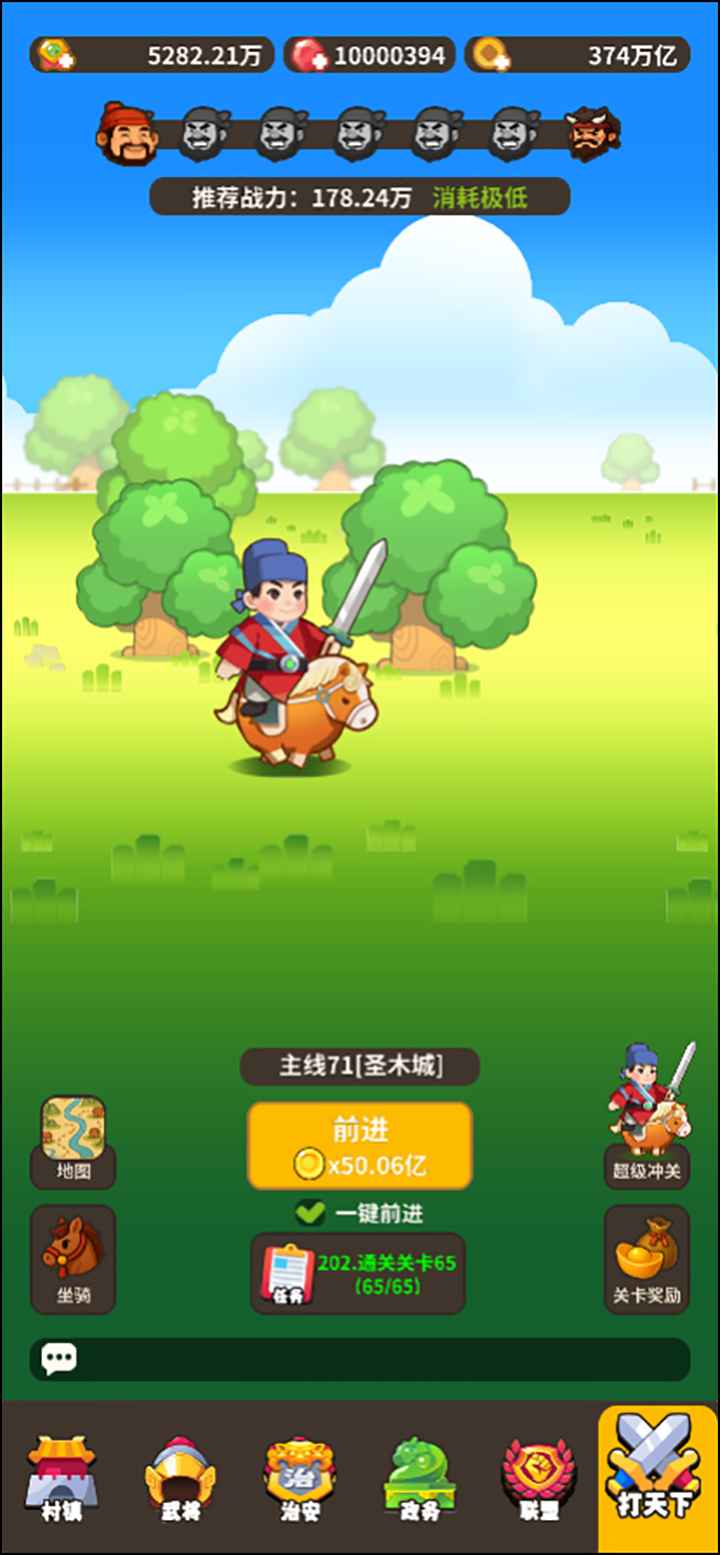Image resolution: width=720 pixels, height=1555 pixels.
Task: Tap the 前进 advance button
Action: pyautogui.click(x=359, y=1146)
